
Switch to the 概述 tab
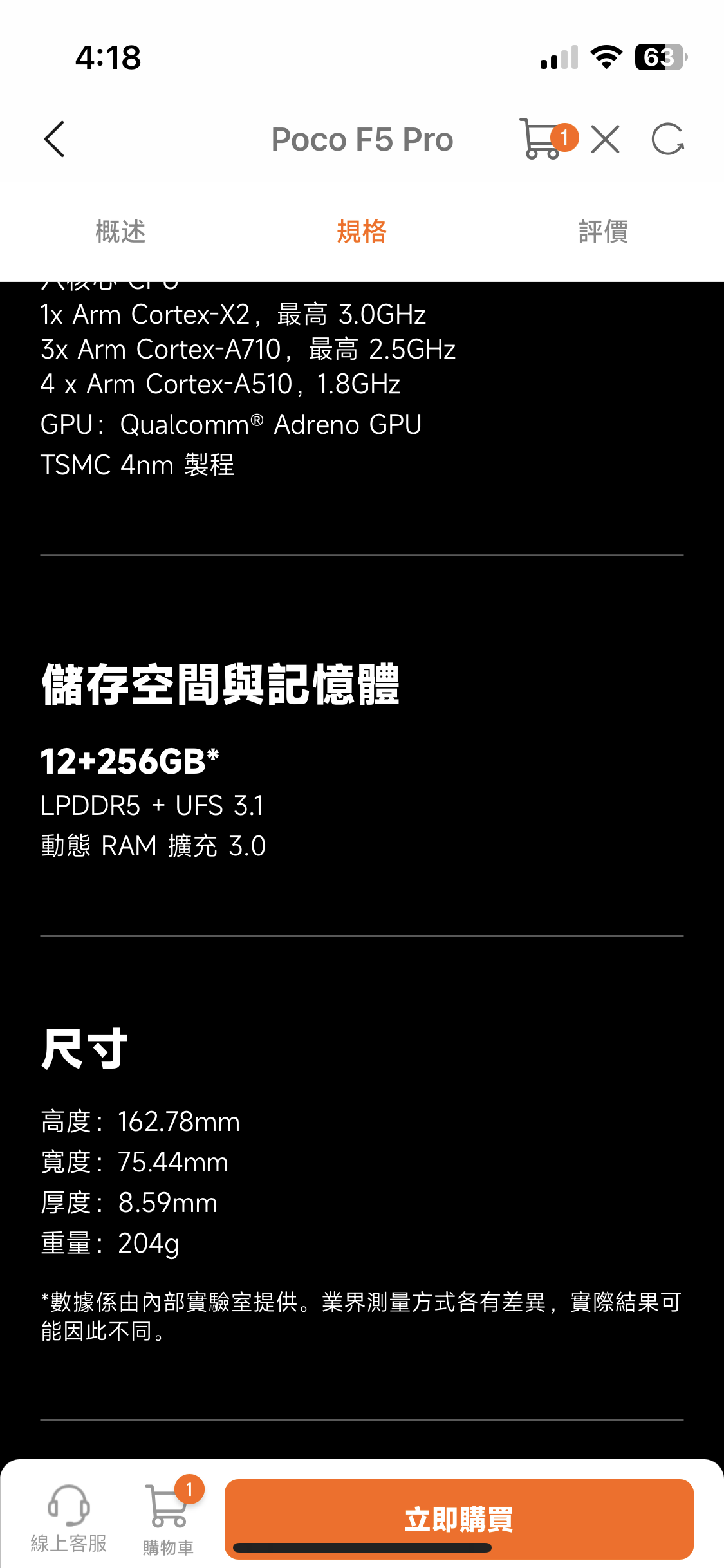(120, 232)
